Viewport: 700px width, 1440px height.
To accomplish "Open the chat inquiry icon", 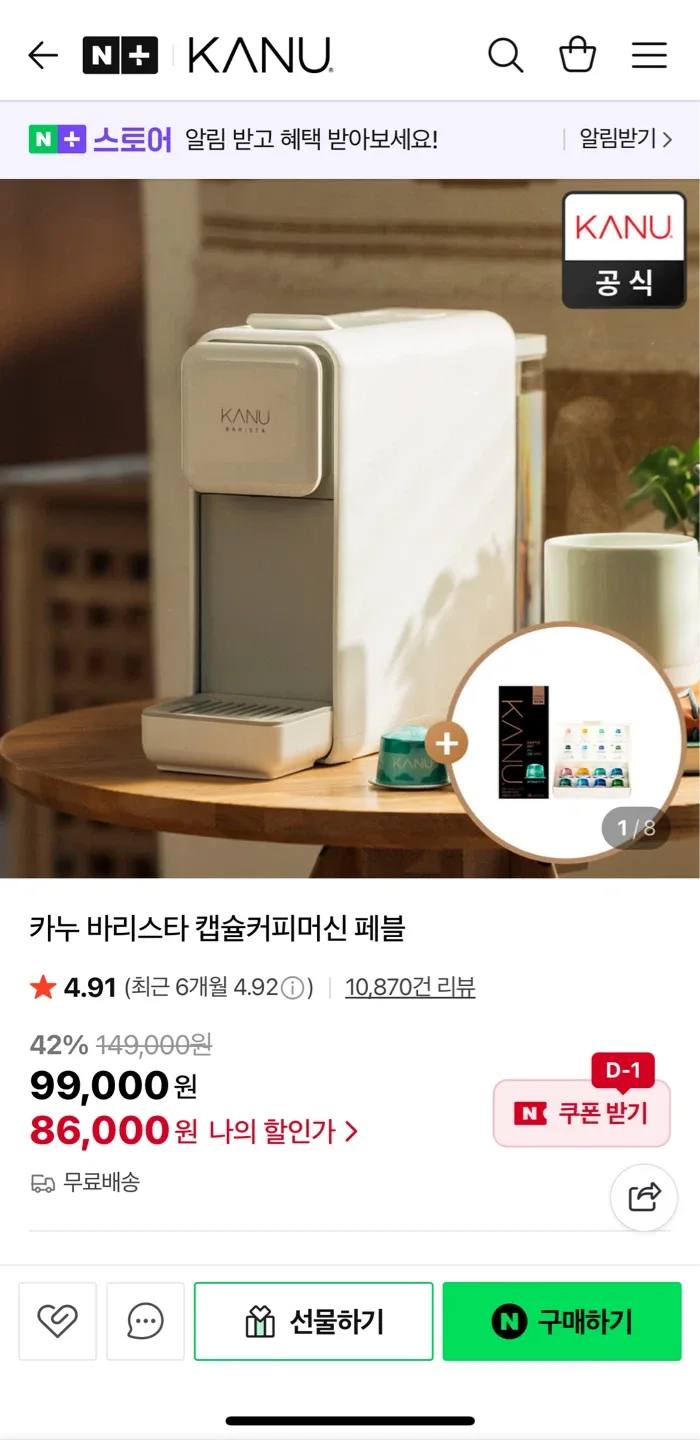I will tap(145, 1321).
